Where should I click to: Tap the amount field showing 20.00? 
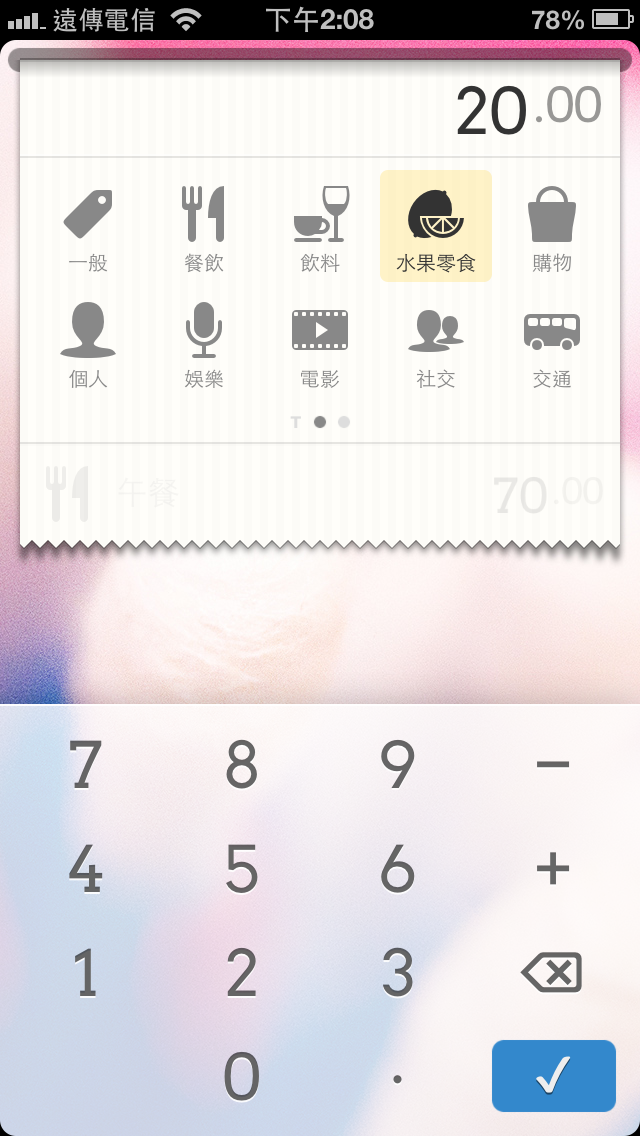(x=320, y=109)
